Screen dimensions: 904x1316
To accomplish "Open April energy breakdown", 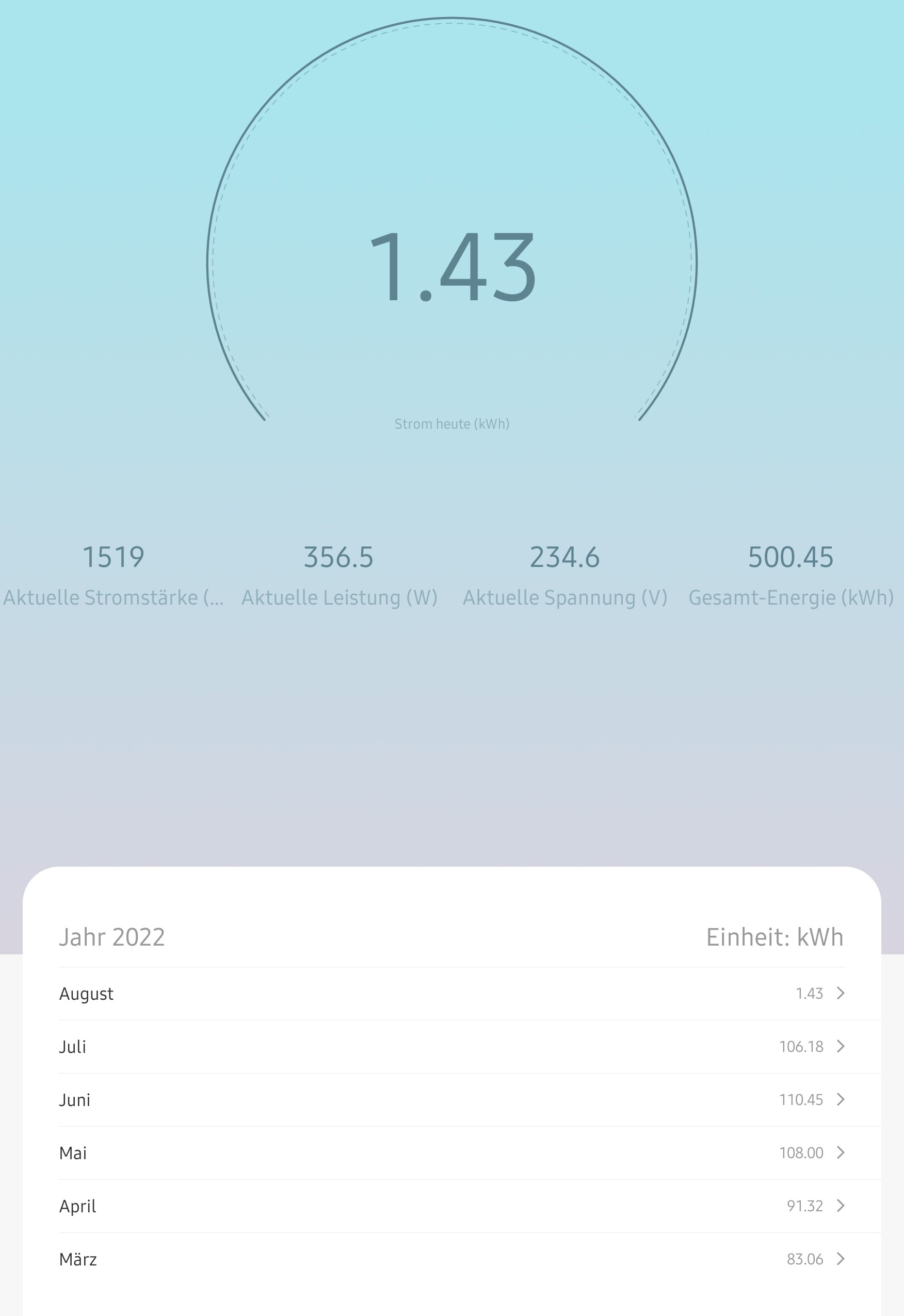I will (x=451, y=1207).
